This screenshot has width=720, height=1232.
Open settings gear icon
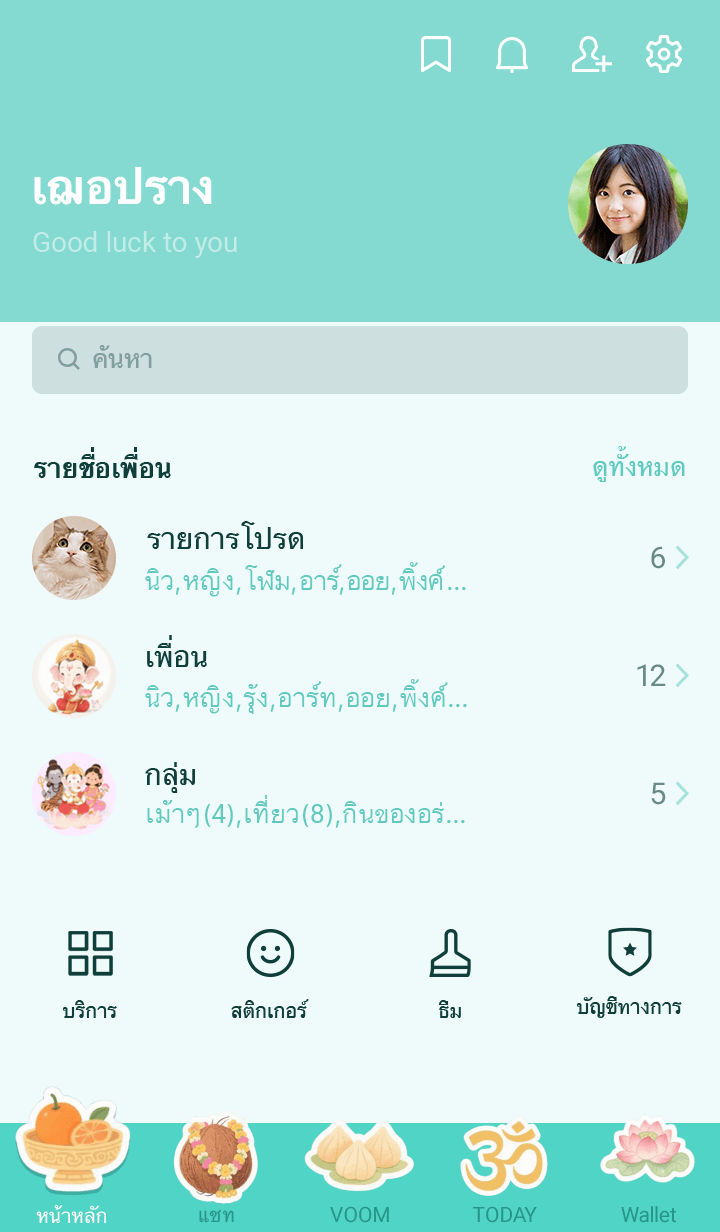pyautogui.click(x=664, y=55)
